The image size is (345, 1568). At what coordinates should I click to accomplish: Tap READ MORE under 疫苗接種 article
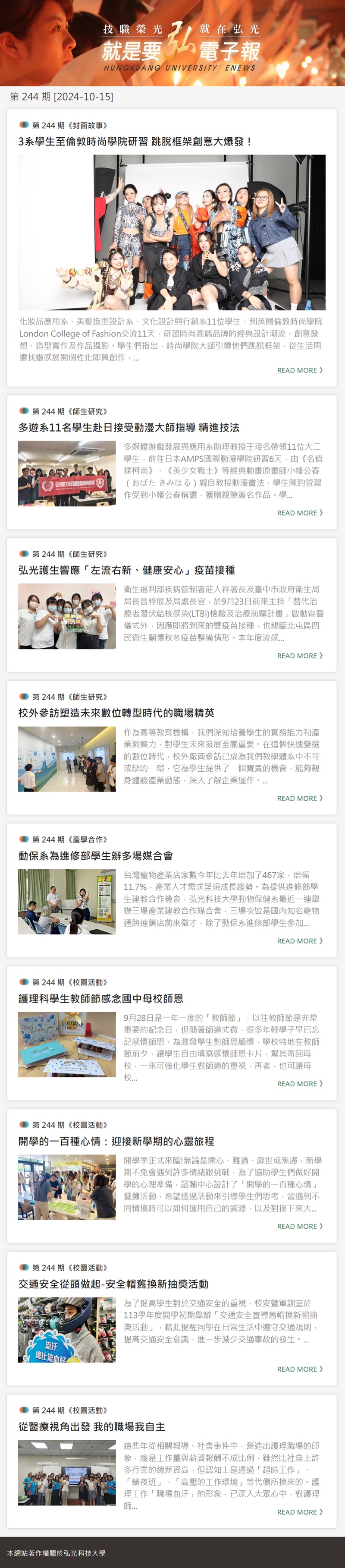pyautogui.click(x=299, y=656)
